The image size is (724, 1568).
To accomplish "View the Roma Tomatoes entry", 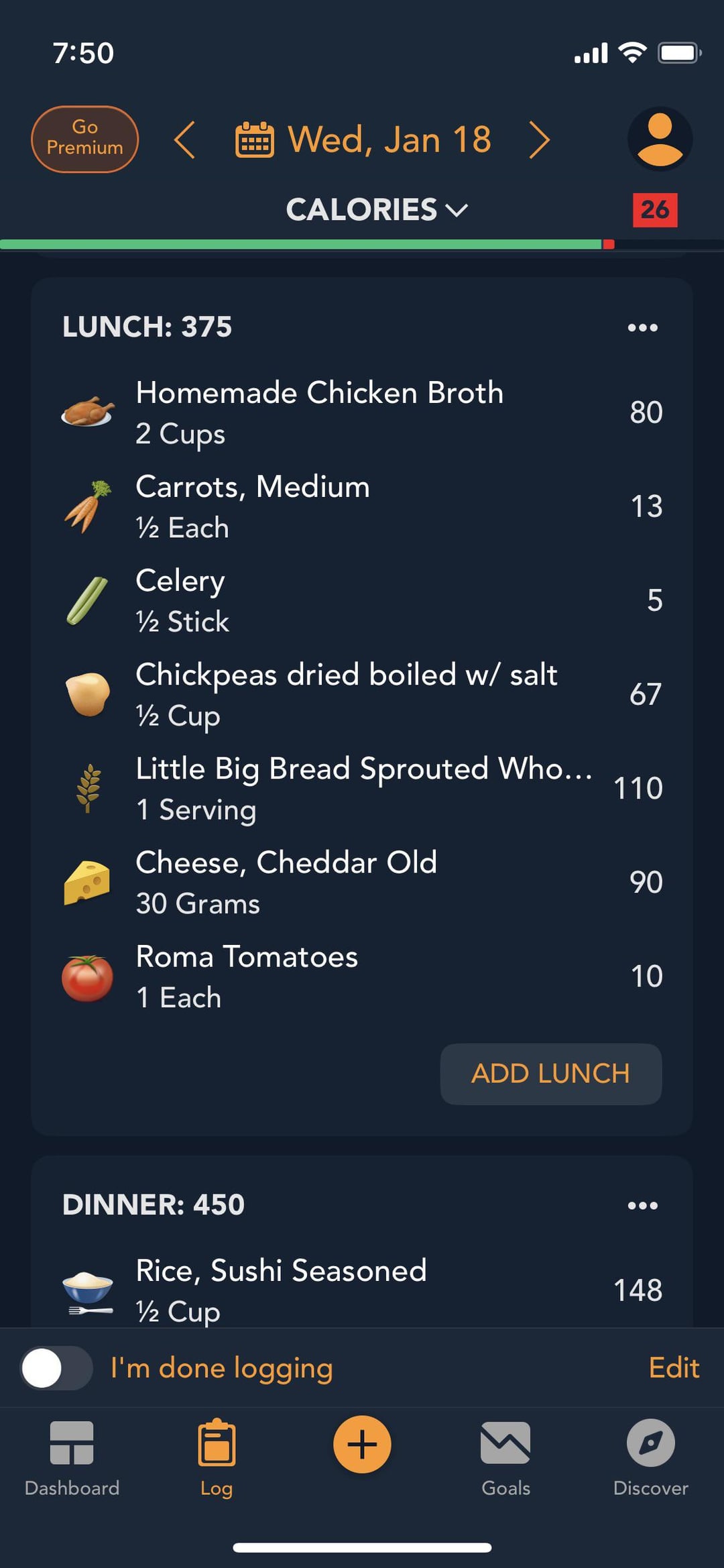I will point(362,976).
